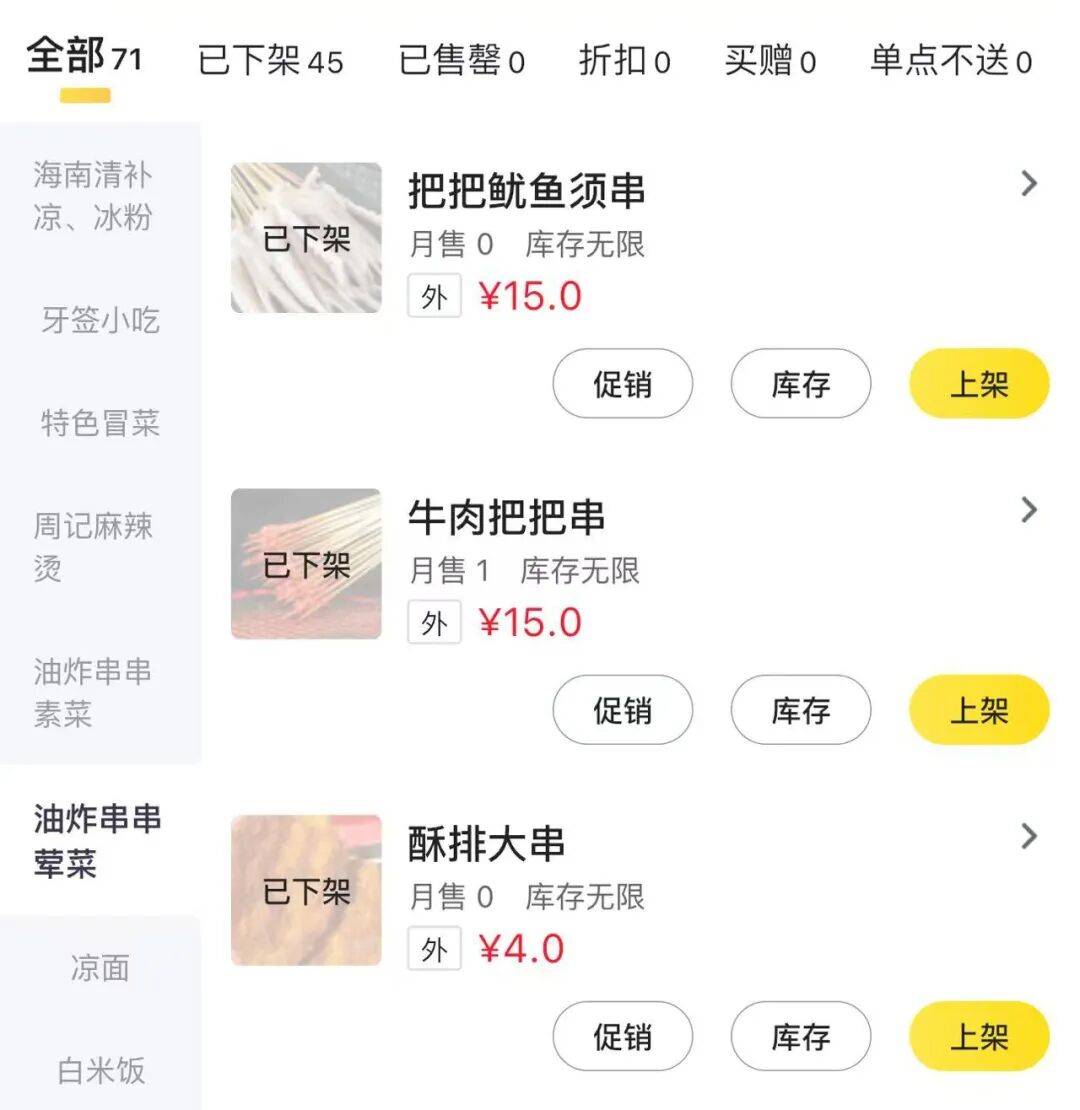Switch to the 已售罄 tab
1080x1110 pixels.
[x=461, y=62]
